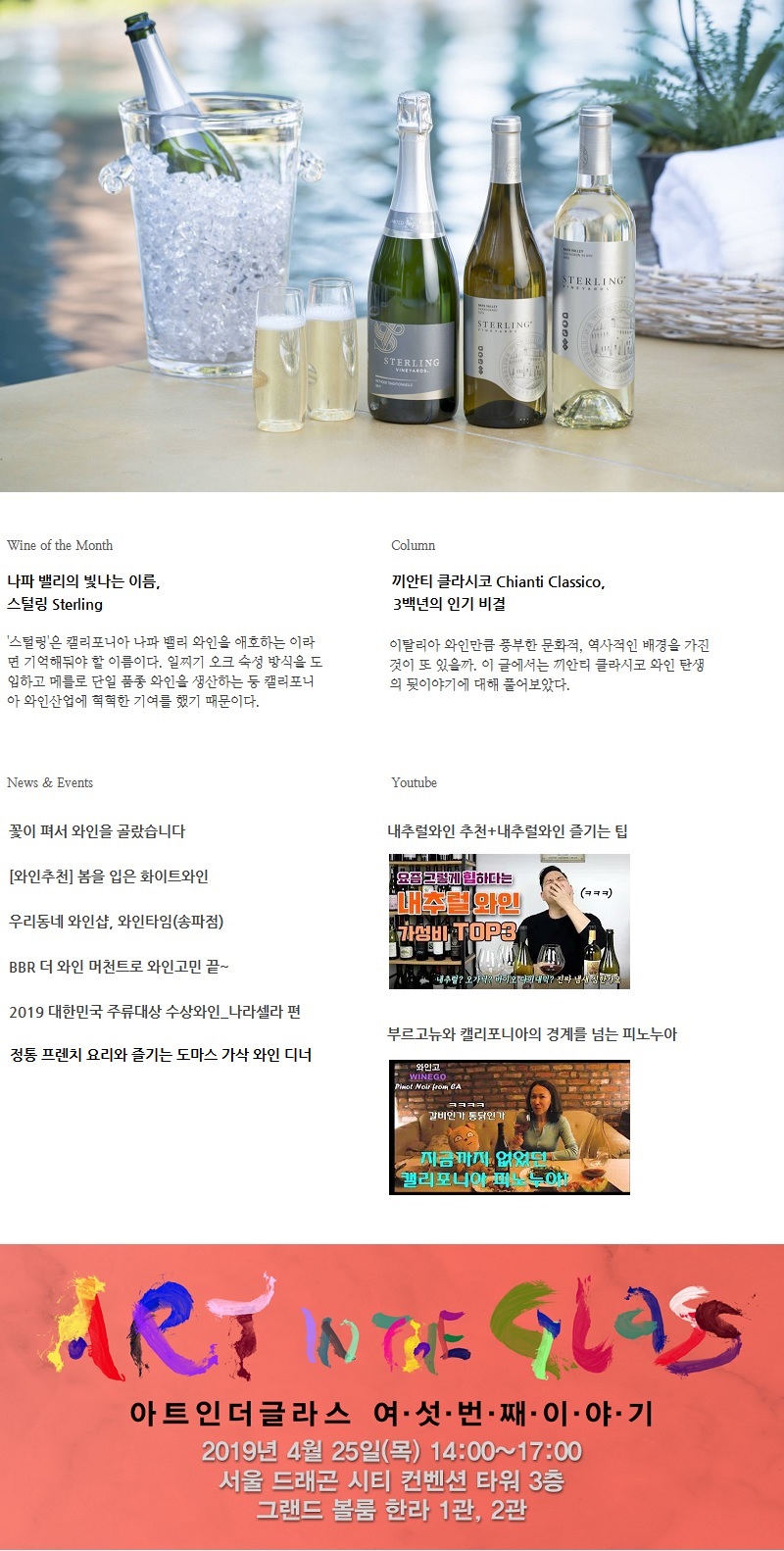The width and height of the screenshot is (784, 1551).
Task: Open the Sterling wine hero image
Action: [392, 245]
